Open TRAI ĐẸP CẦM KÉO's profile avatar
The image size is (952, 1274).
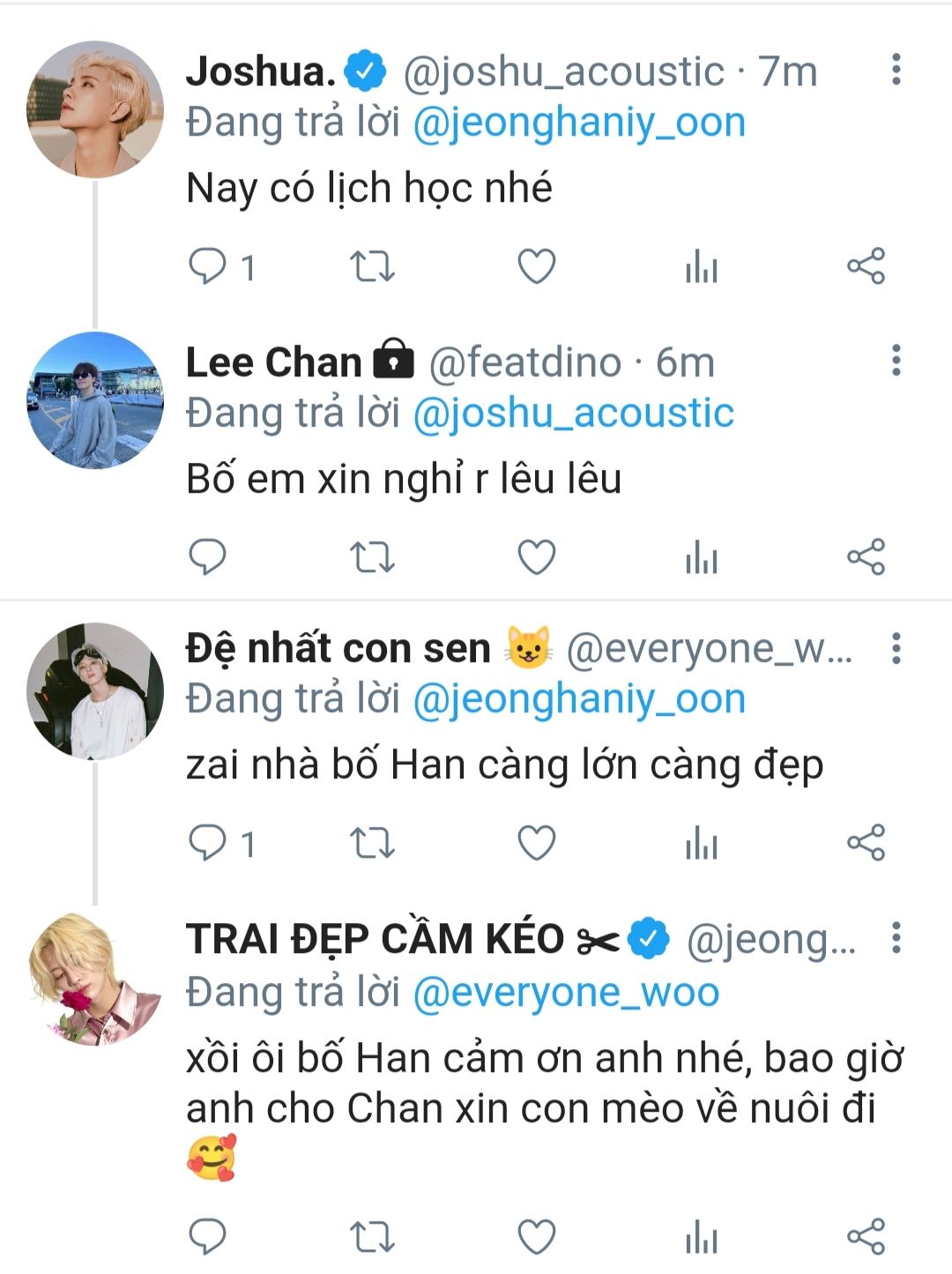(95, 979)
